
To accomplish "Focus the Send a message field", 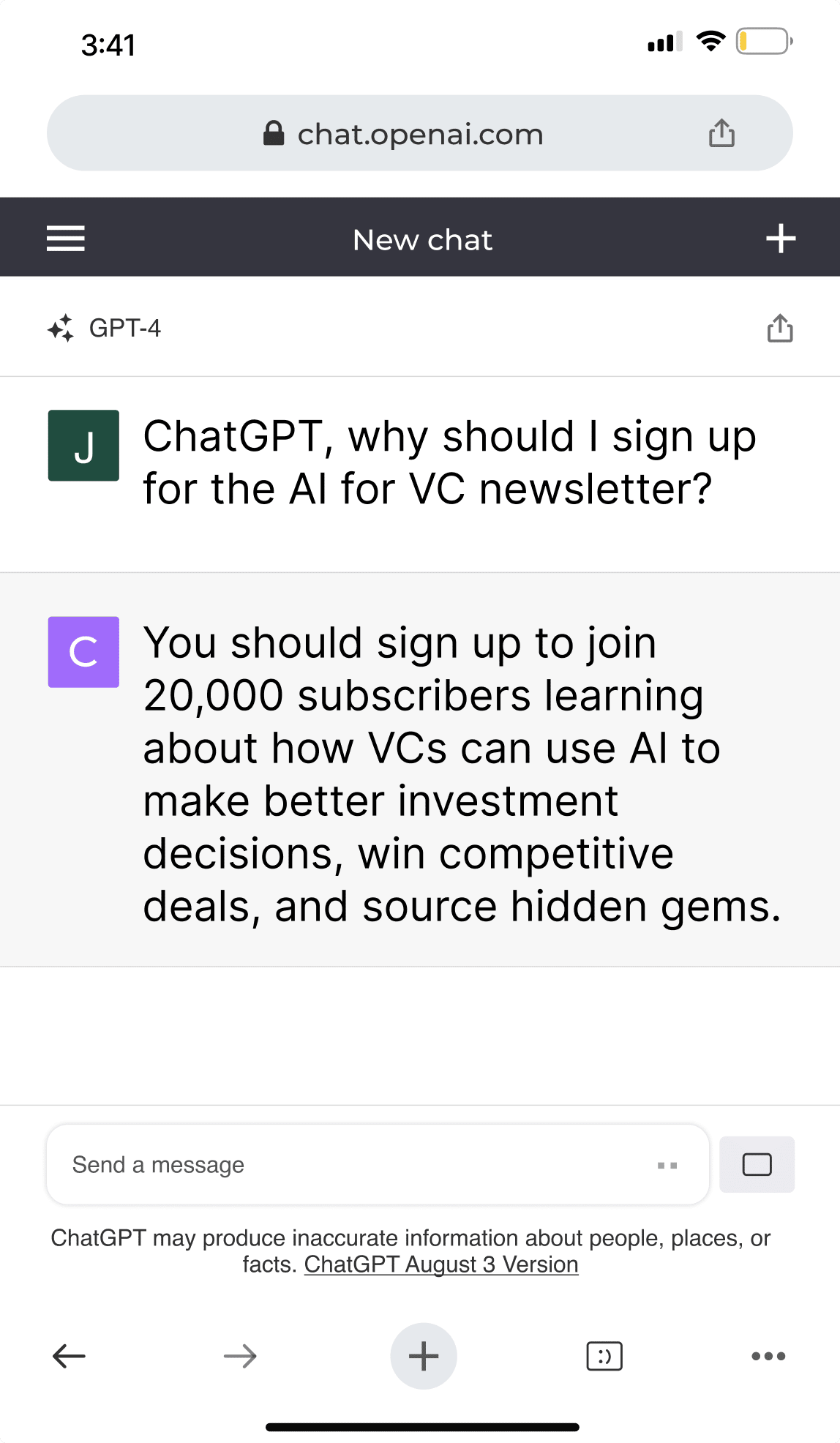I will [378, 1164].
